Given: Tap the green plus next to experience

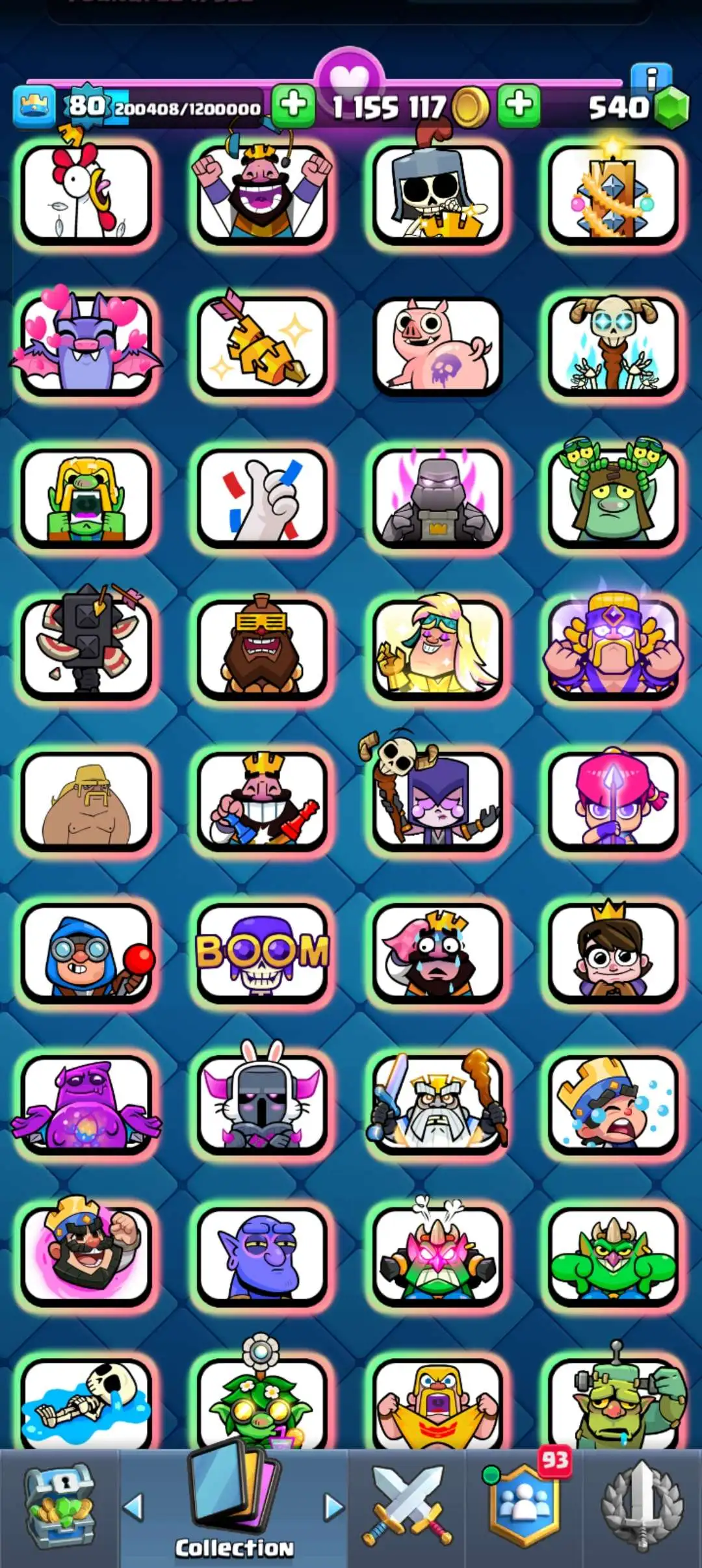Looking at the screenshot, I should [294, 104].
